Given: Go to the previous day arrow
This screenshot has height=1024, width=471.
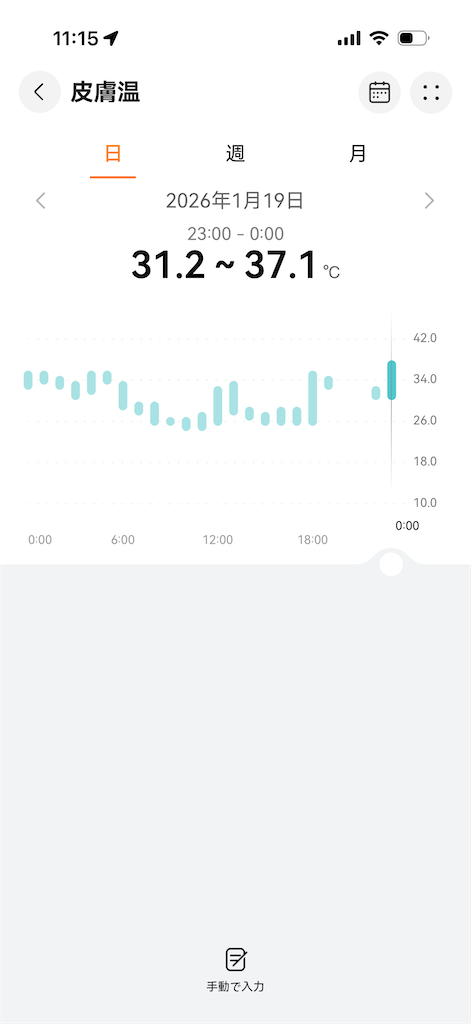Looking at the screenshot, I should pyautogui.click(x=41, y=200).
